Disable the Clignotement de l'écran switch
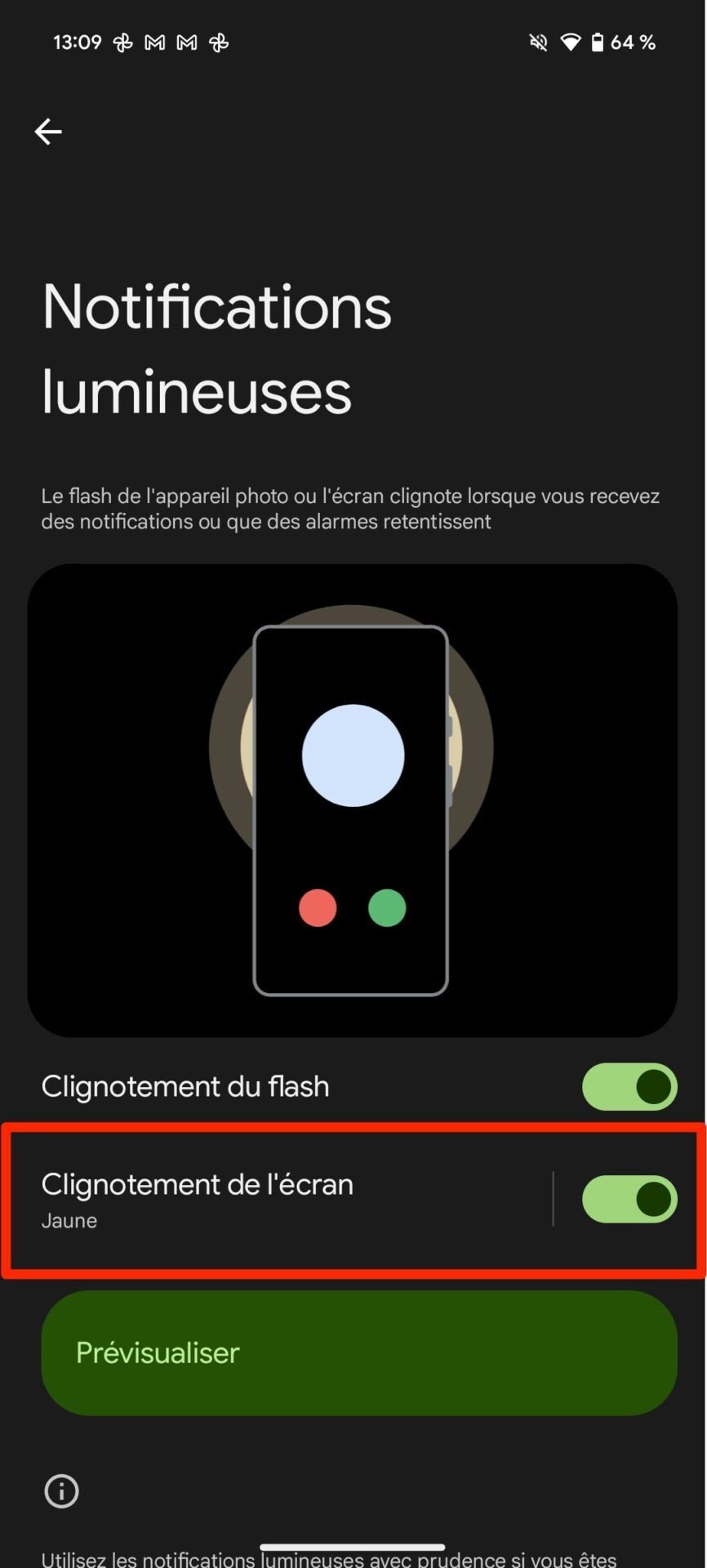The height and width of the screenshot is (1568, 707). coord(629,1199)
